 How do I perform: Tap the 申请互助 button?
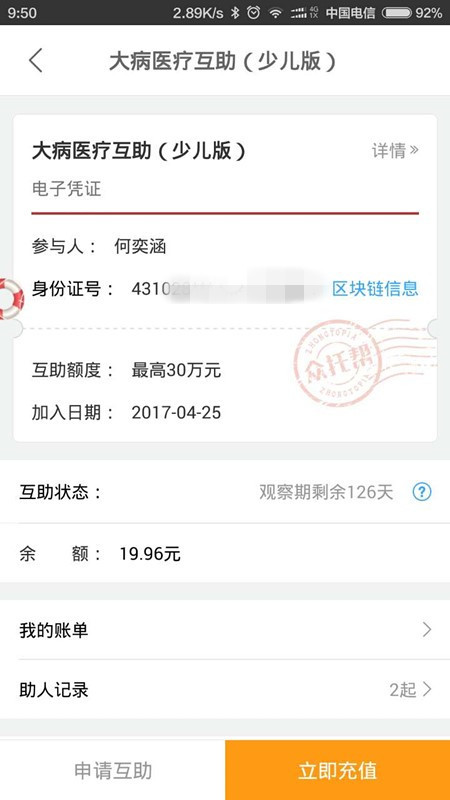point(113,770)
